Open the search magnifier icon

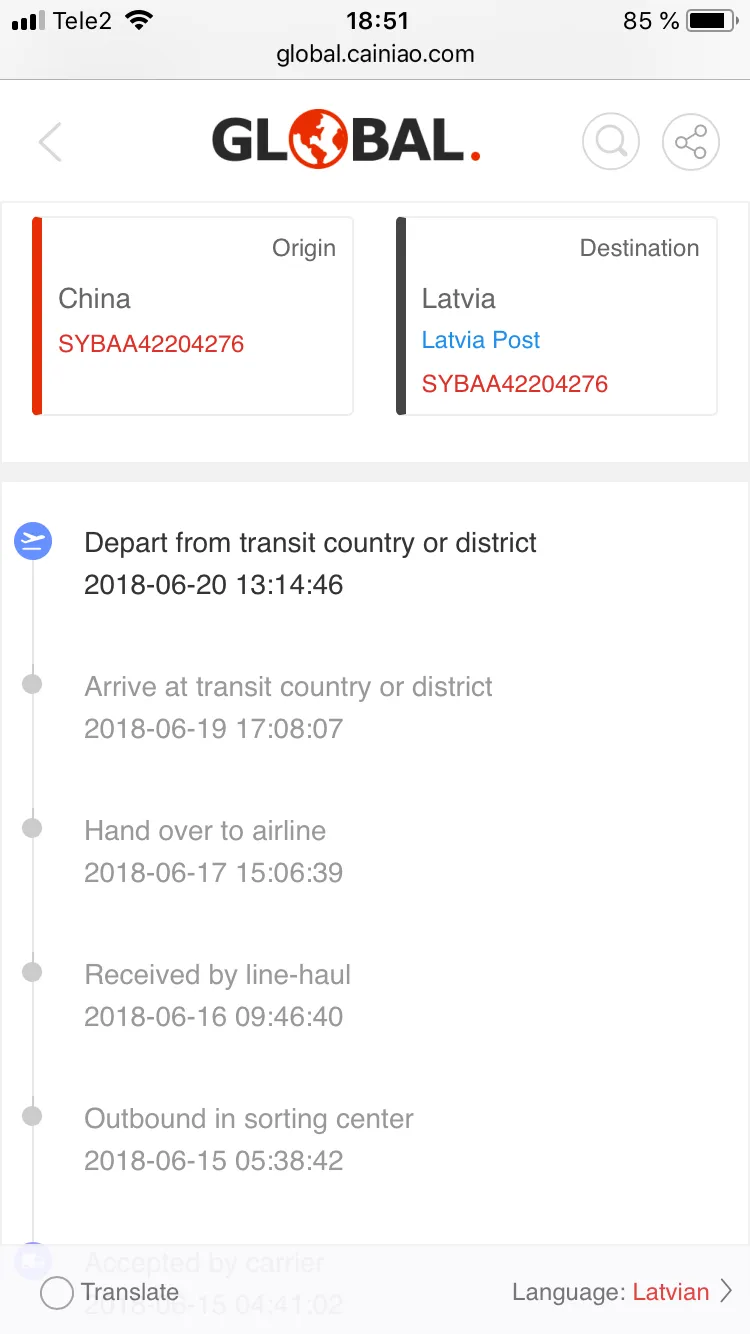click(611, 142)
